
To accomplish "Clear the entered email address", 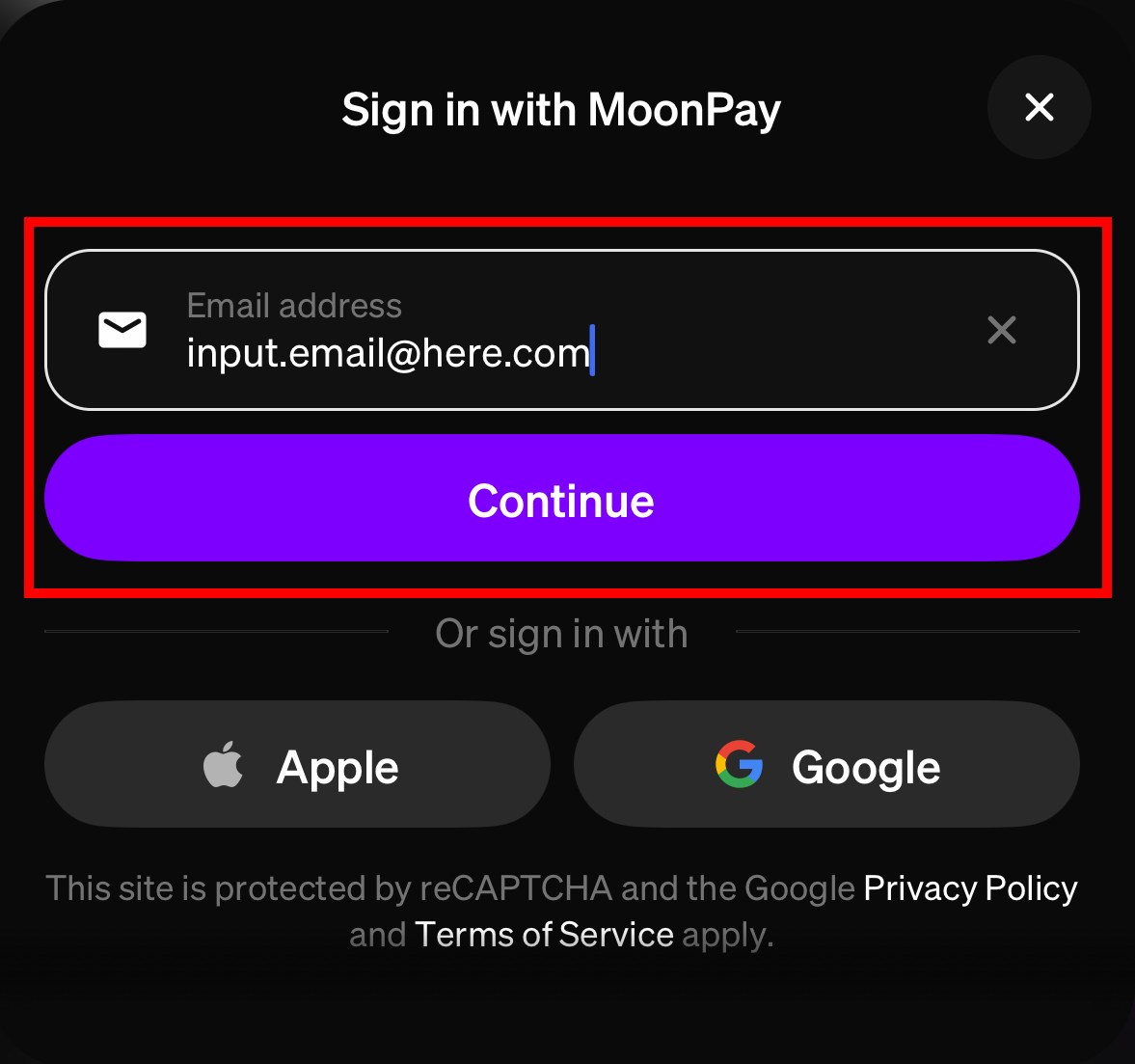I will 1002,331.
